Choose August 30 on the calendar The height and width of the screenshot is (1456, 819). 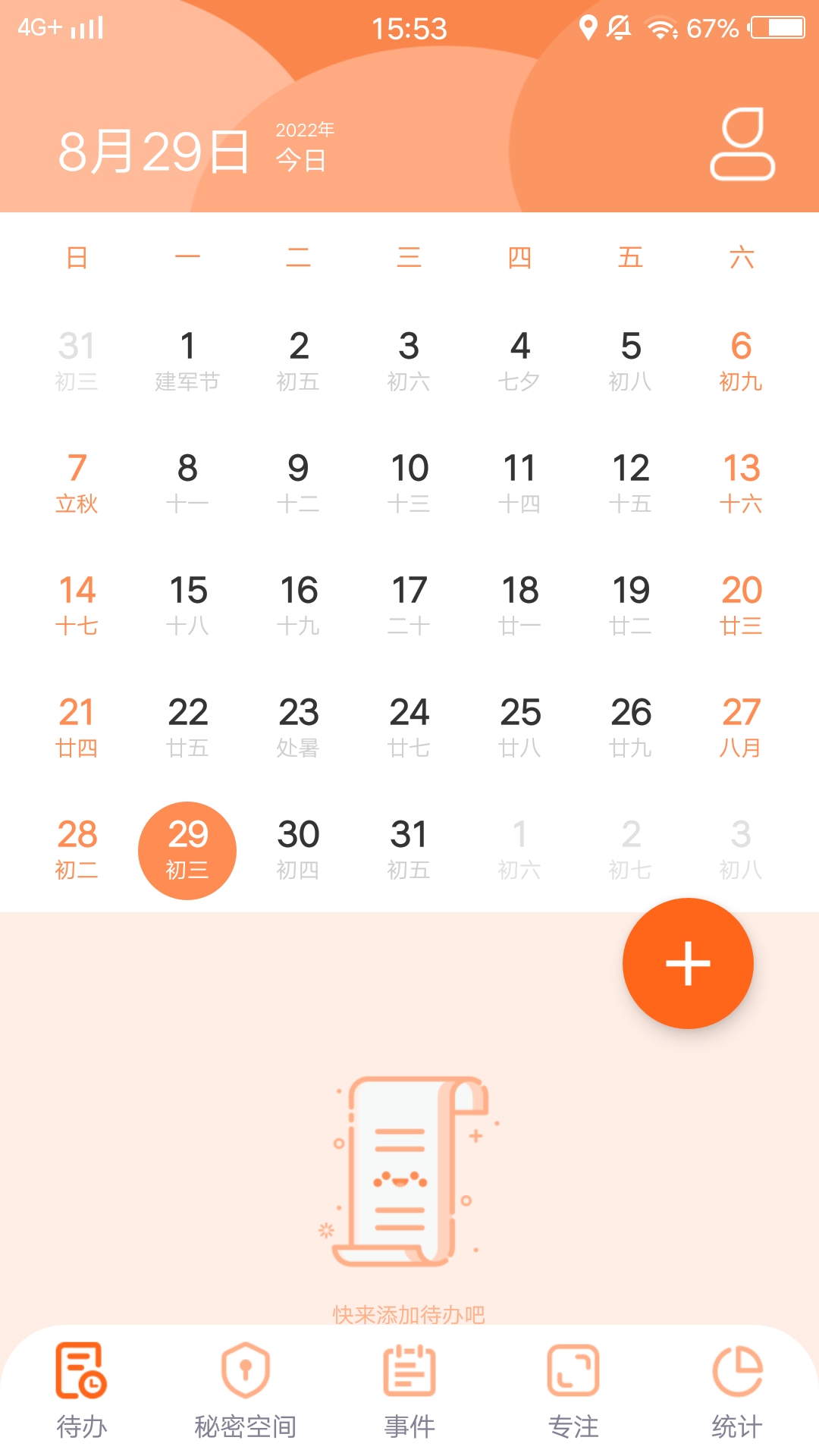[298, 849]
